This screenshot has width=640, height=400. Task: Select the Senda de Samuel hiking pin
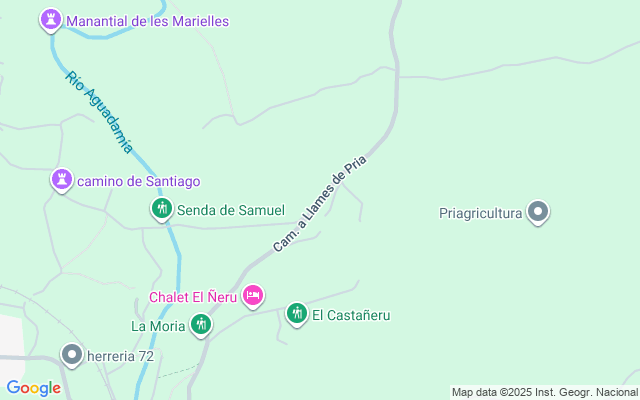click(x=162, y=209)
